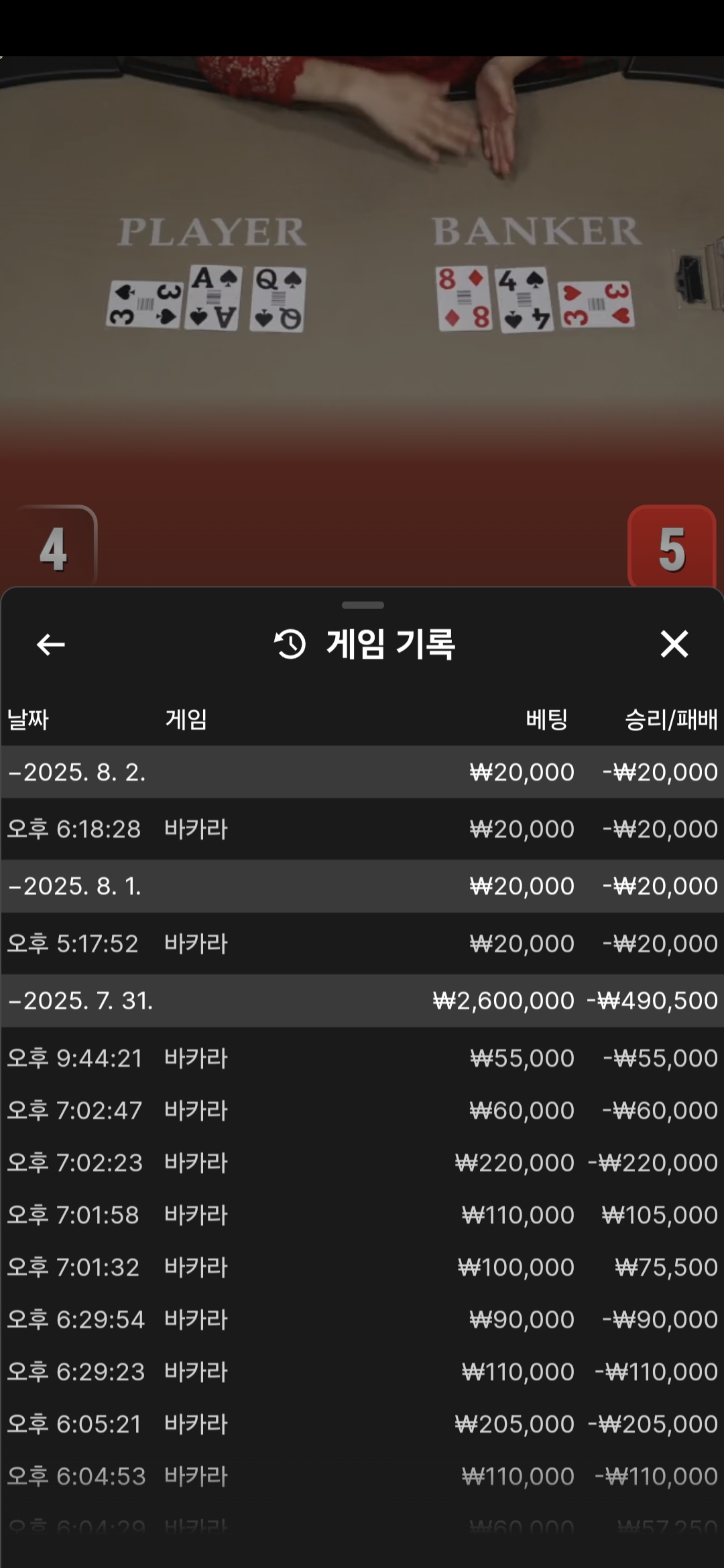Open the 오후 5:17:52 baccarat record
This screenshot has height=1568, width=724.
362,943
